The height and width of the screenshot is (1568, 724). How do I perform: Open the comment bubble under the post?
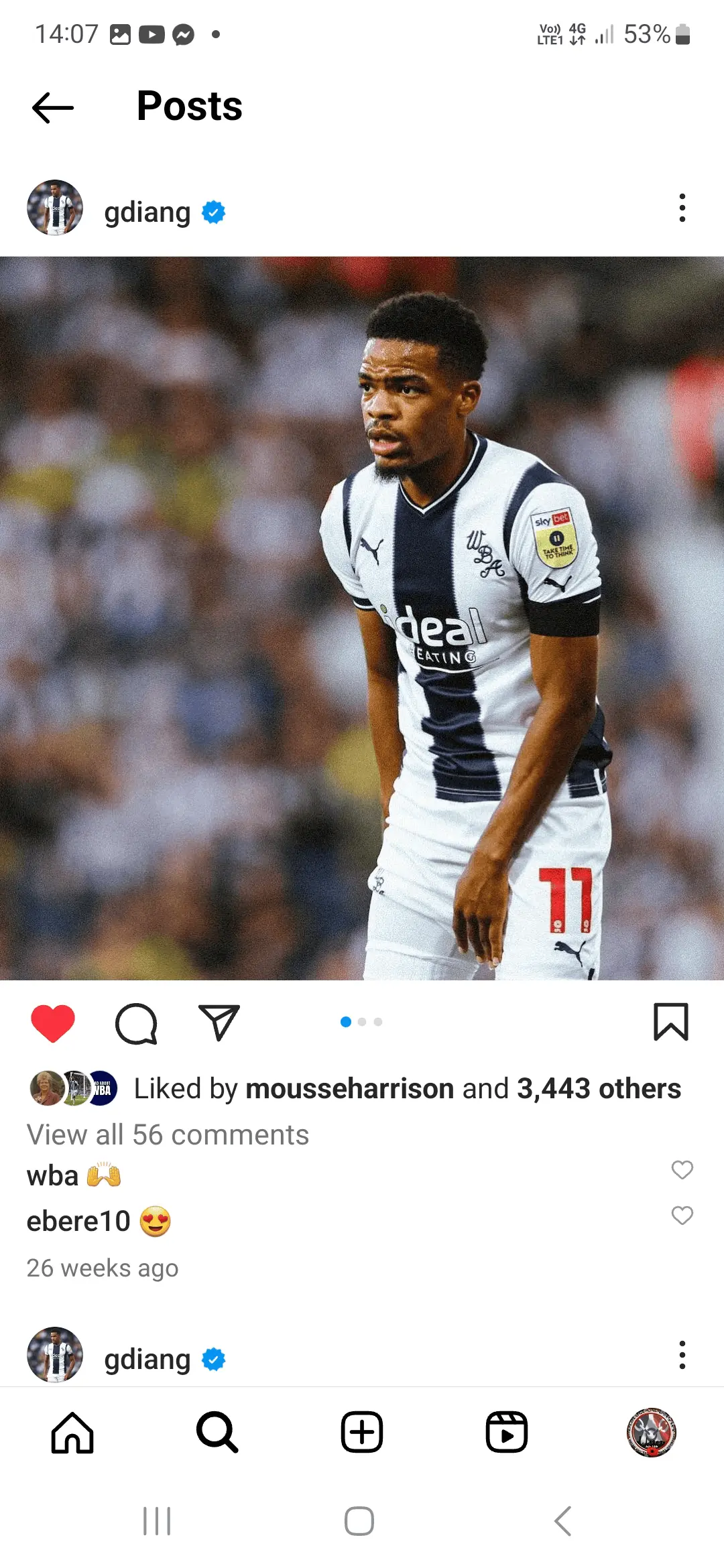[x=136, y=1023]
